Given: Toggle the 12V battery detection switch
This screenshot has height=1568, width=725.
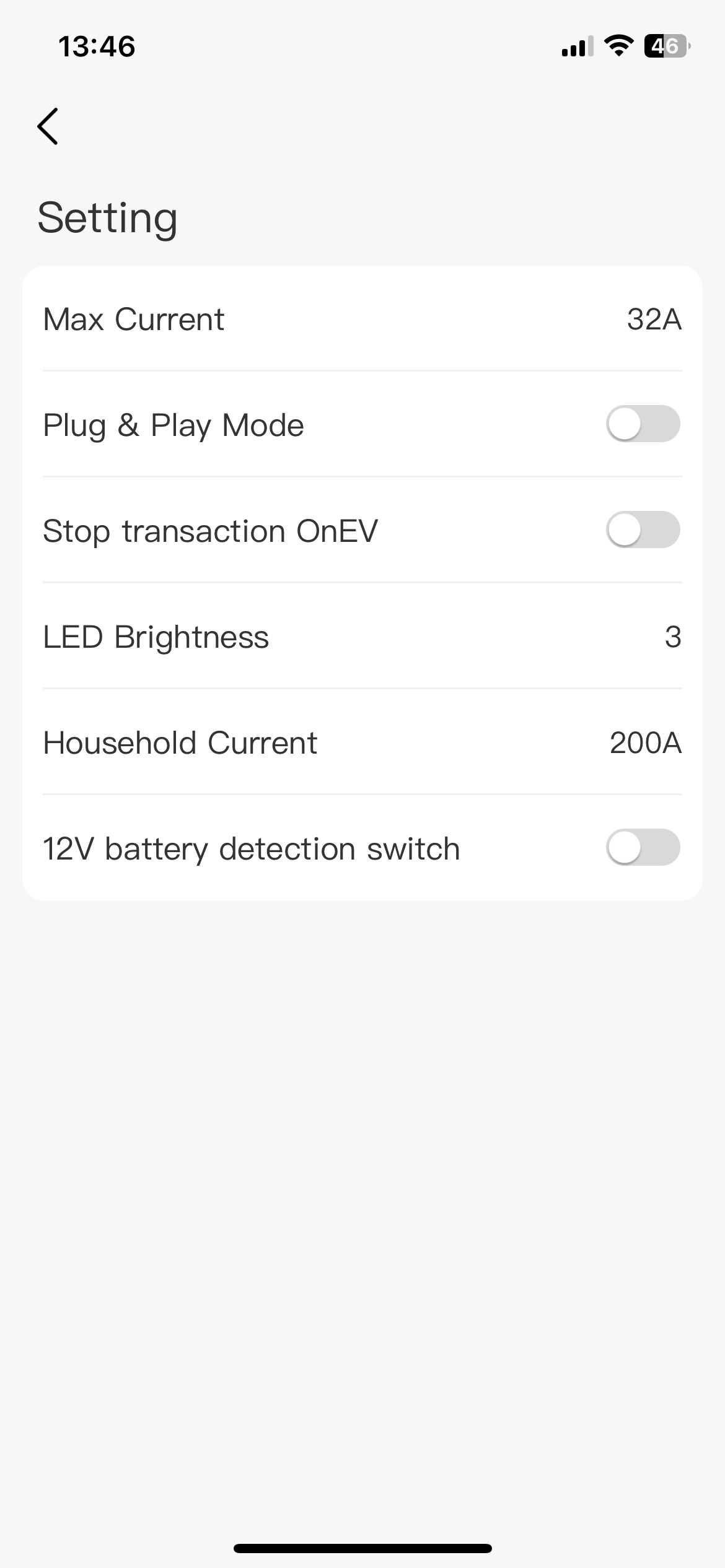Looking at the screenshot, I should point(643,848).
